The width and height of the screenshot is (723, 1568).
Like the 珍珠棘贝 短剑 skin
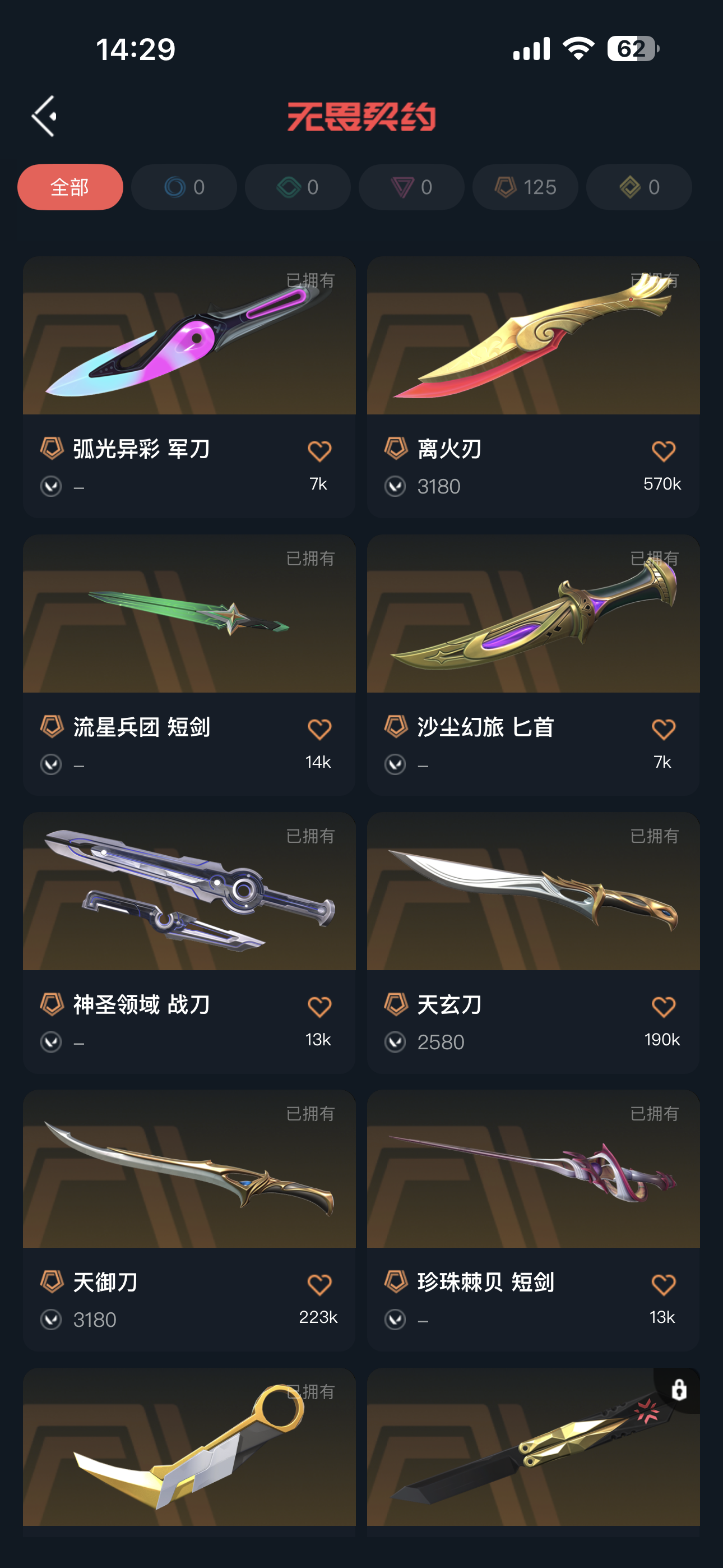[662, 1284]
